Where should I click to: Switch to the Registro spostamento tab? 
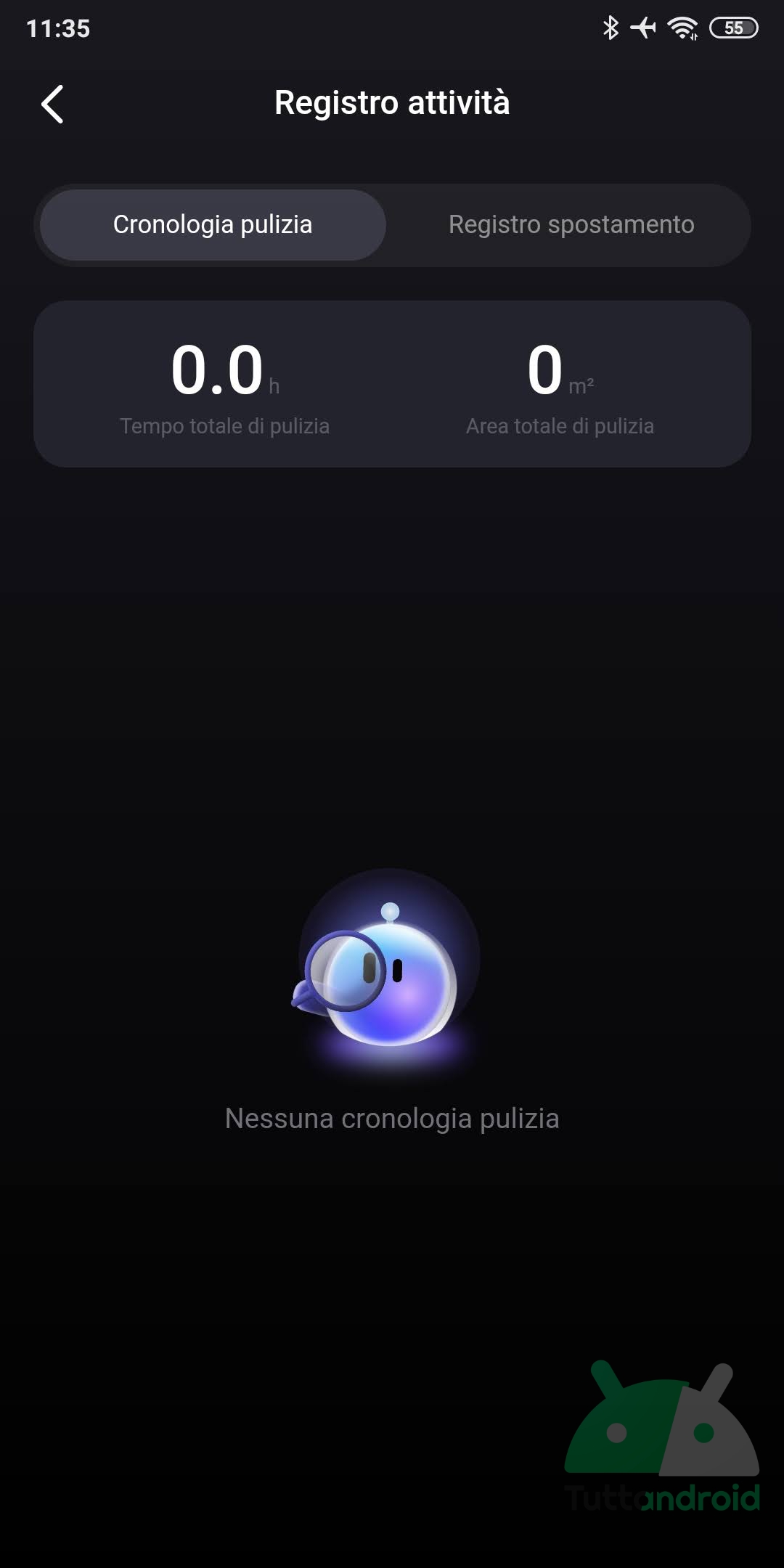click(571, 225)
